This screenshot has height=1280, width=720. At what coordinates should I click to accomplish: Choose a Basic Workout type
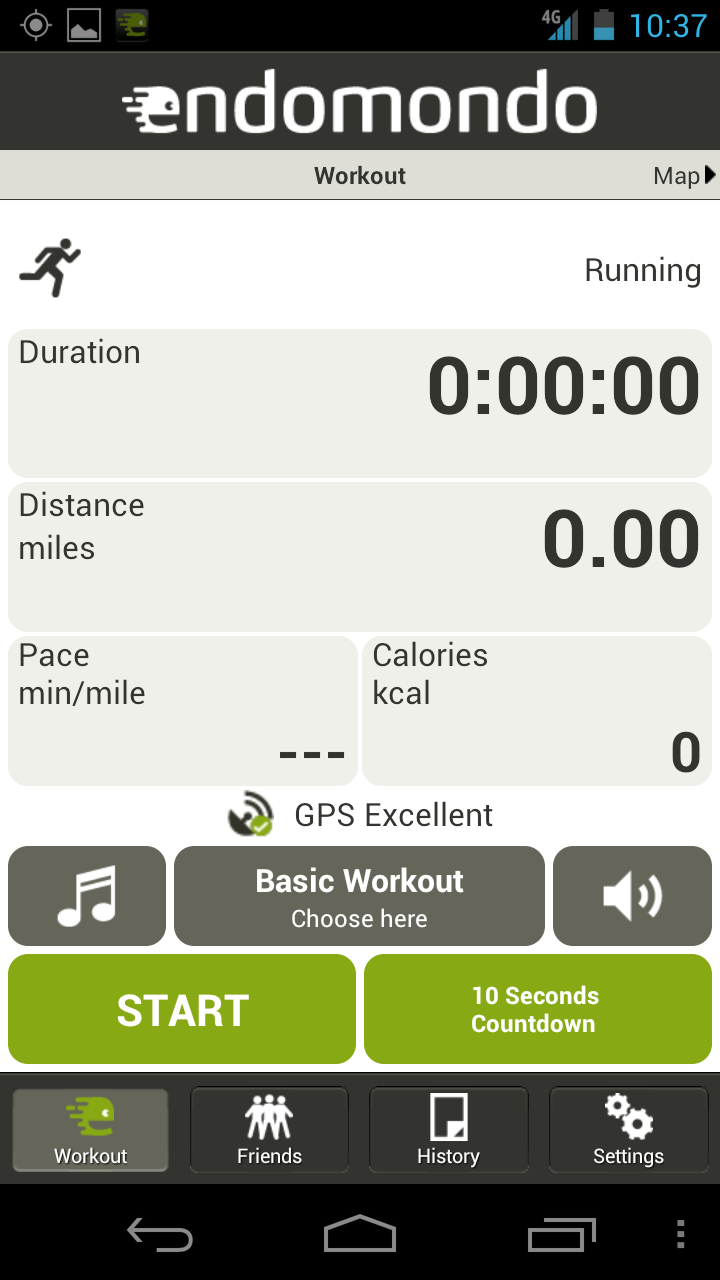(359, 896)
